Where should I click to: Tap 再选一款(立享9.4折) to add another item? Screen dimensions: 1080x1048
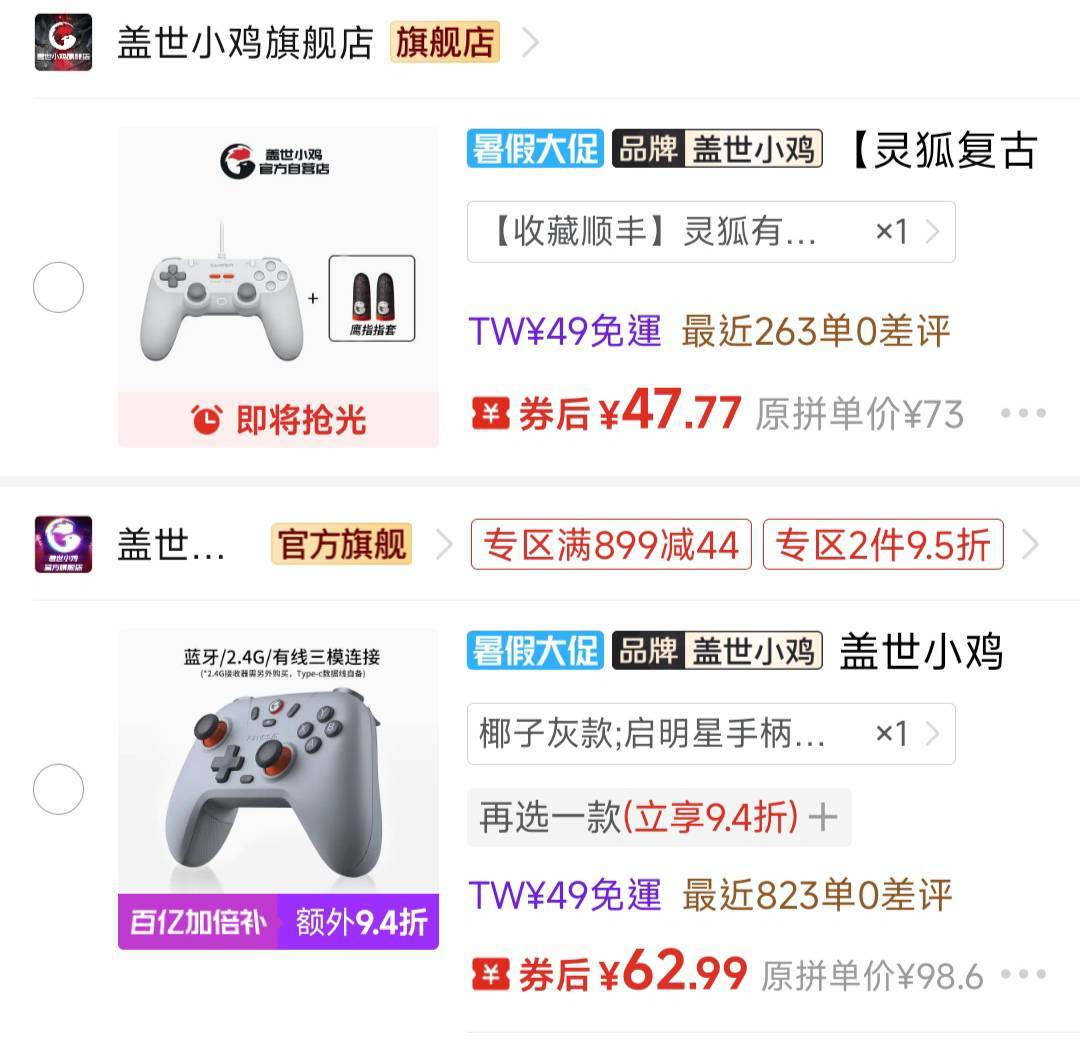coord(658,817)
